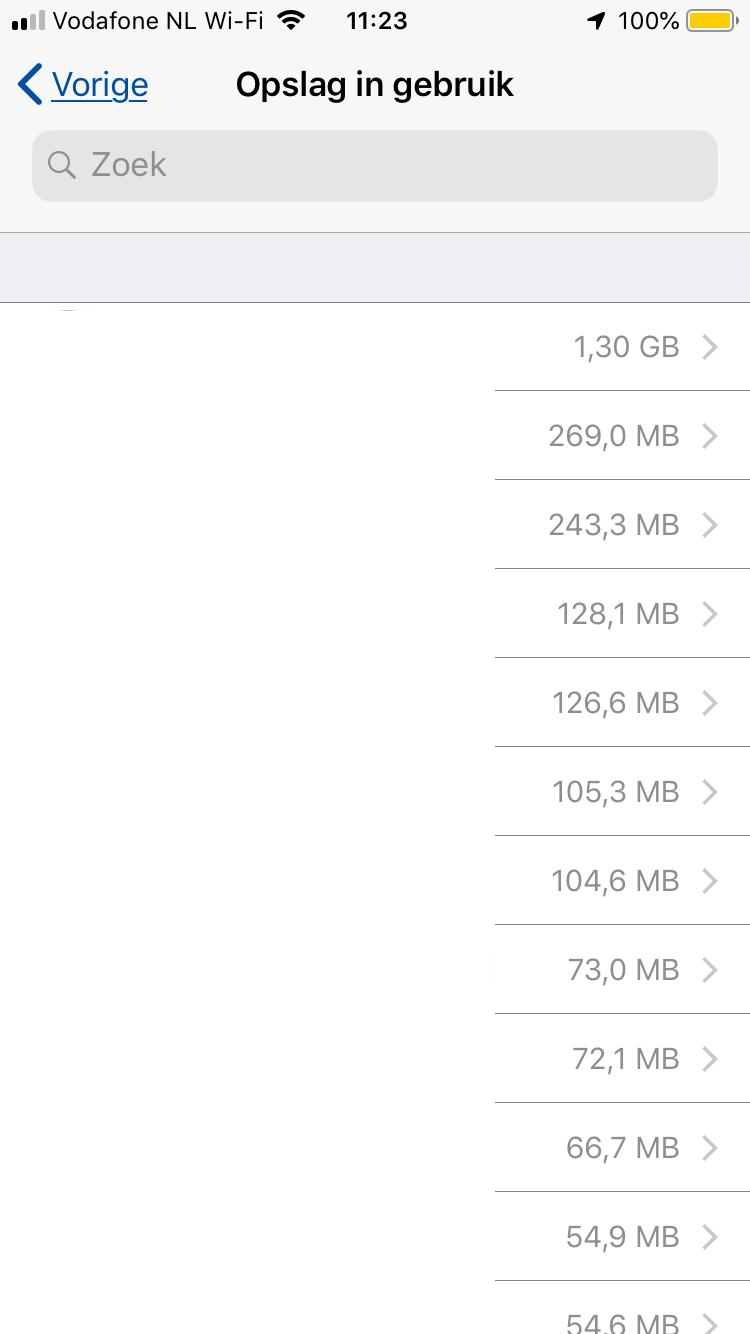Open the 105,3 MB storage item
The height and width of the screenshot is (1334, 750).
coord(375,792)
